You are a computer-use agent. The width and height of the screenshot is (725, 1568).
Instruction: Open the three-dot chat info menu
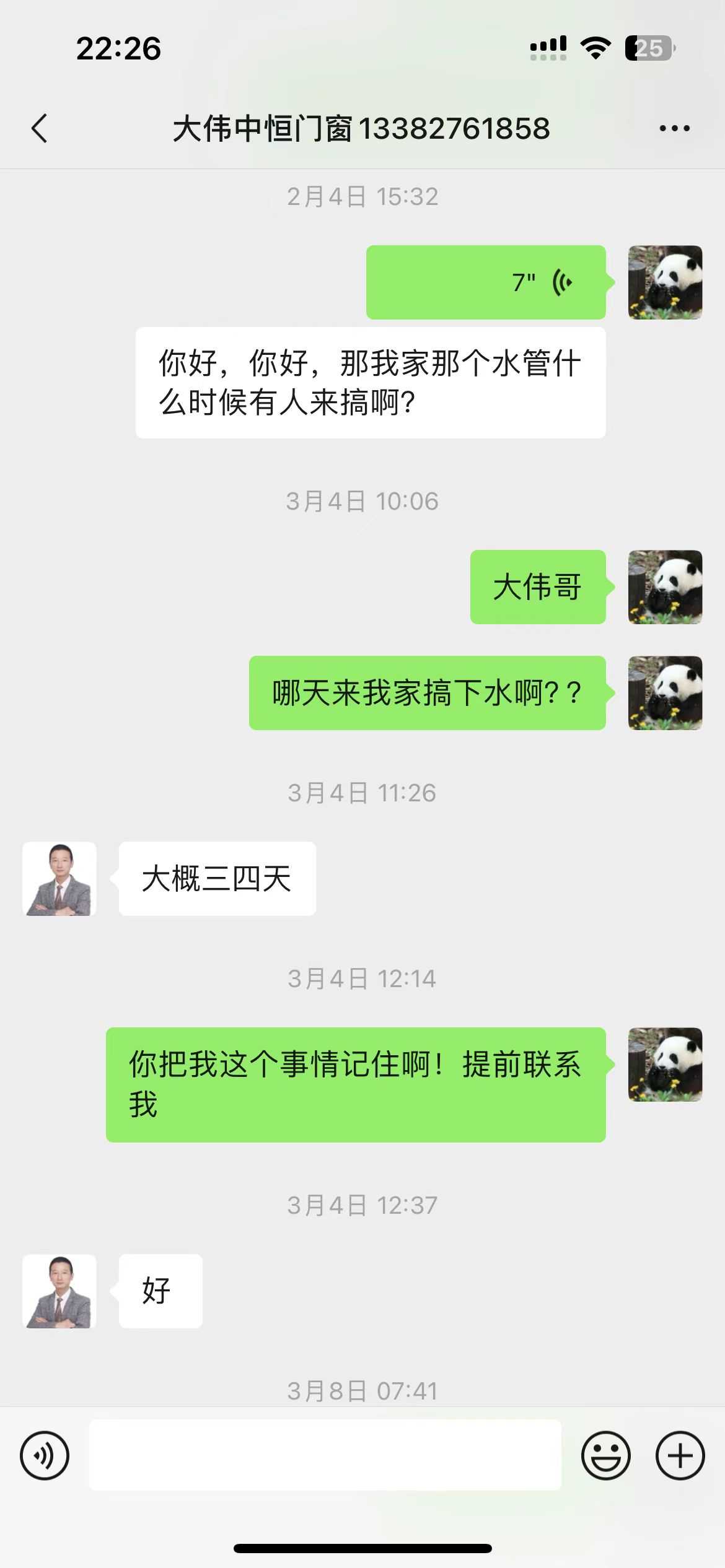click(x=674, y=129)
